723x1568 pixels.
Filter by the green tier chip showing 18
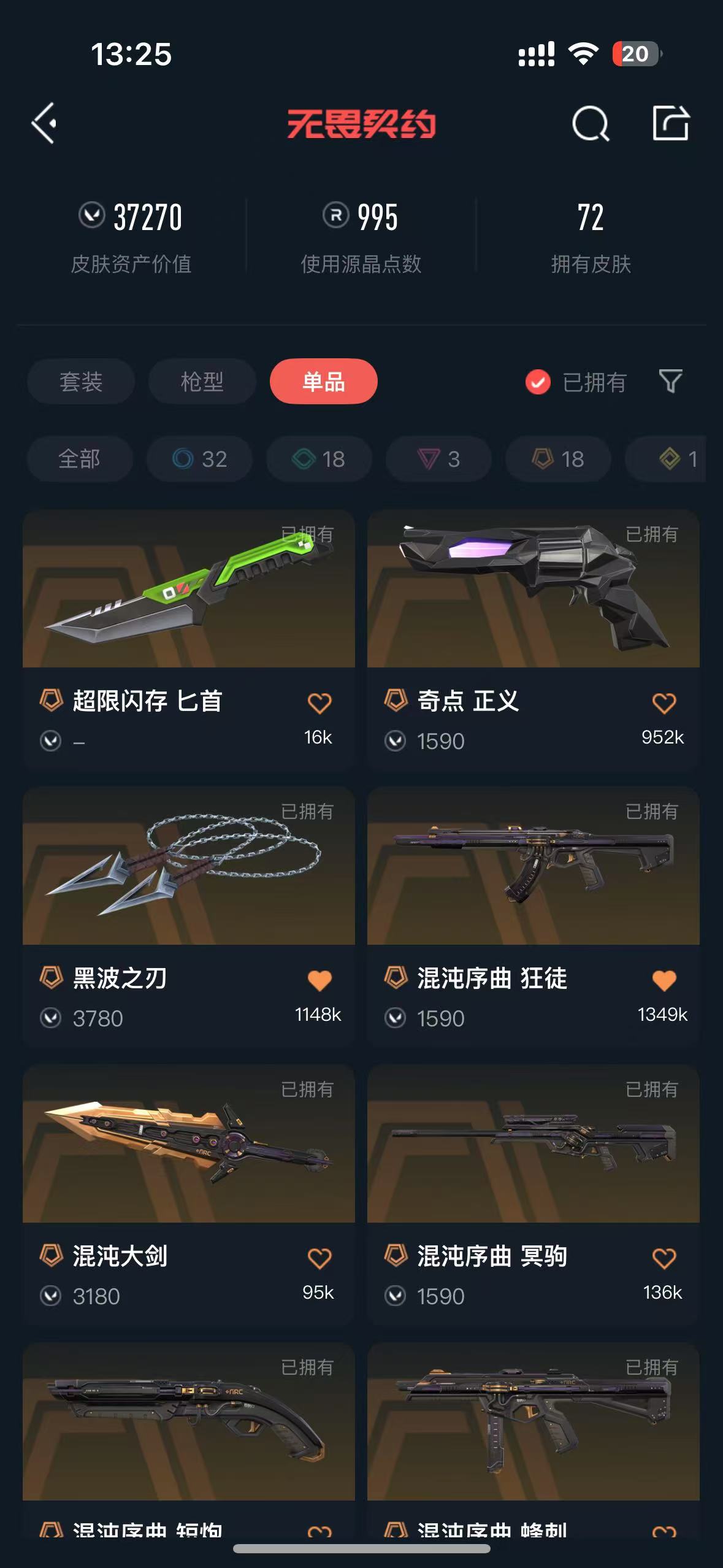(x=319, y=459)
